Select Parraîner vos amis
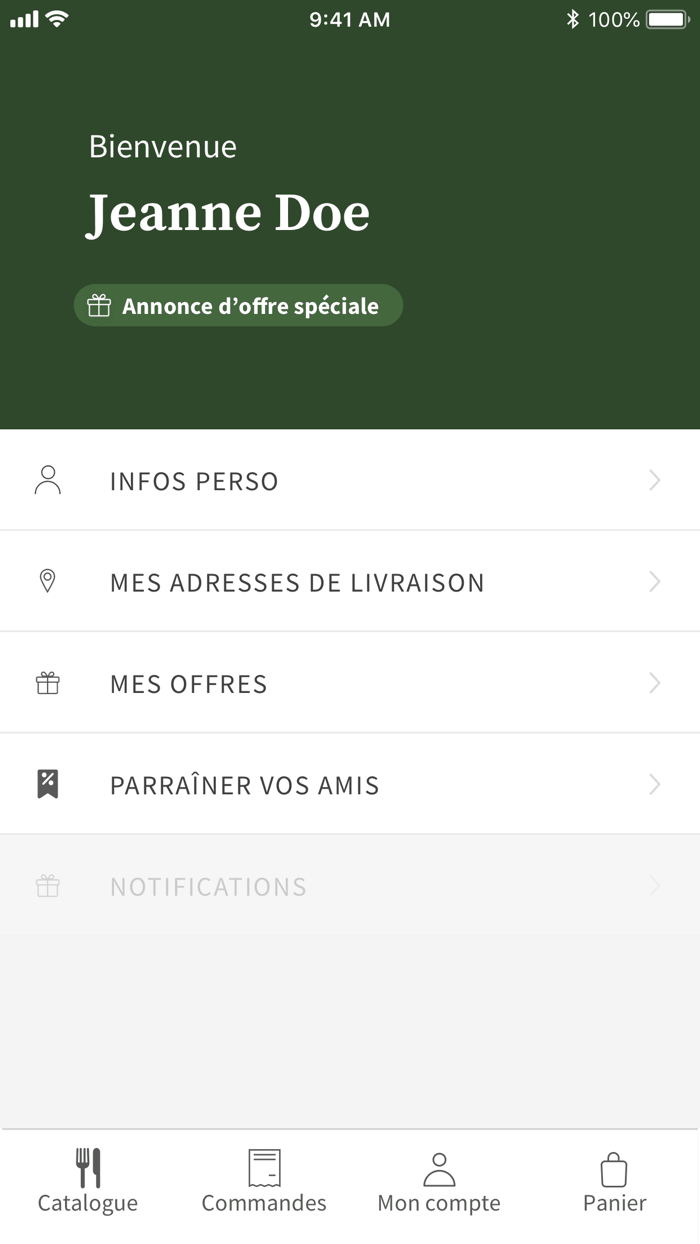Screen dimensions: 700x1244 pyautogui.click(x=350, y=785)
